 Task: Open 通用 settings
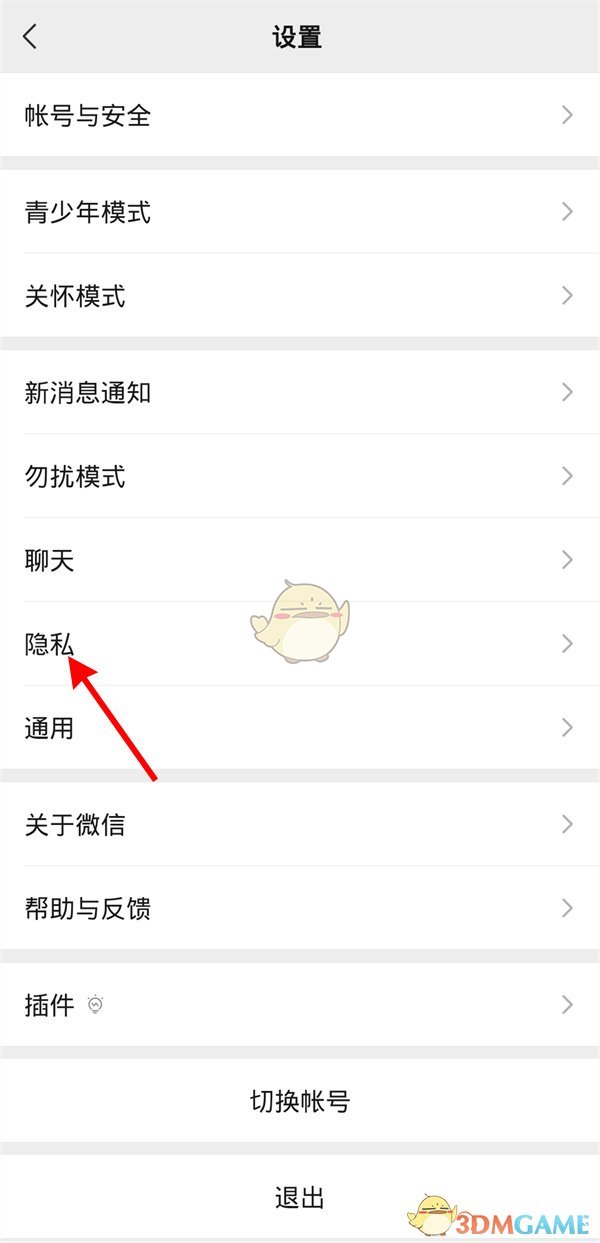pos(300,728)
